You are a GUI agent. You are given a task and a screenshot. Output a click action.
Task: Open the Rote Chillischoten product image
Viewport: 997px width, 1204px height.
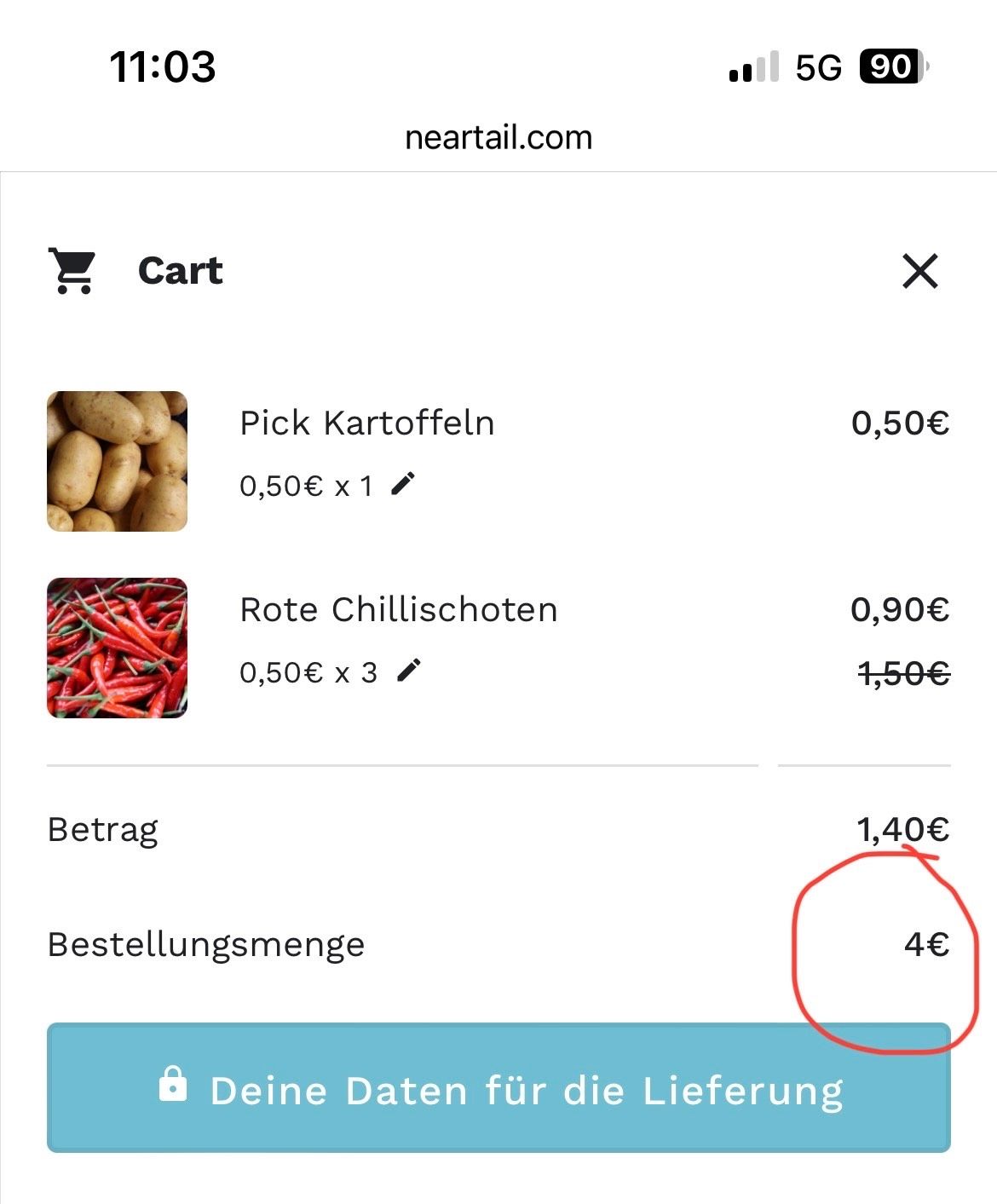pos(117,648)
